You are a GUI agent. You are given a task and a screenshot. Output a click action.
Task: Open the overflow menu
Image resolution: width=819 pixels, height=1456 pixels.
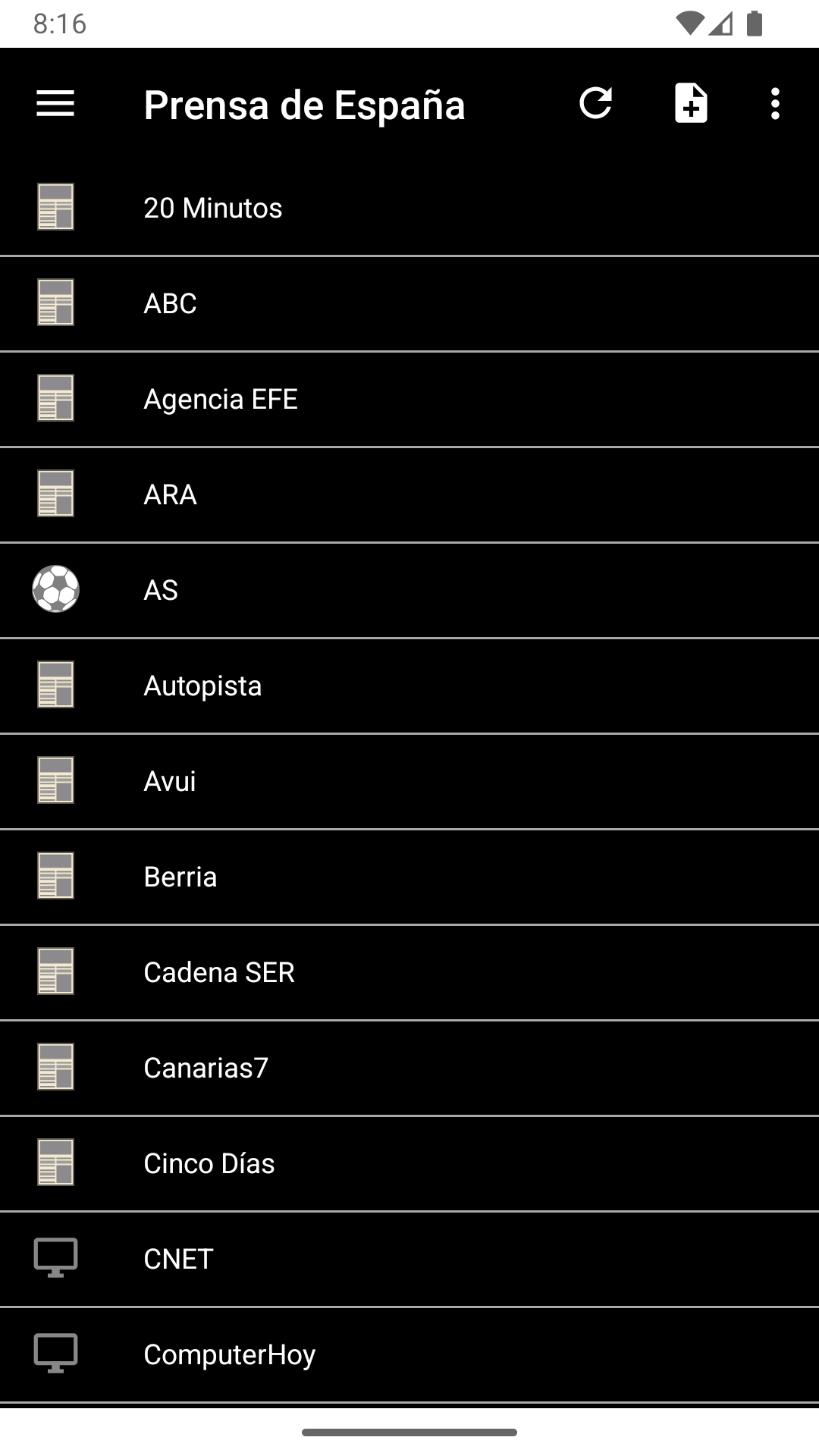pyautogui.click(x=774, y=104)
